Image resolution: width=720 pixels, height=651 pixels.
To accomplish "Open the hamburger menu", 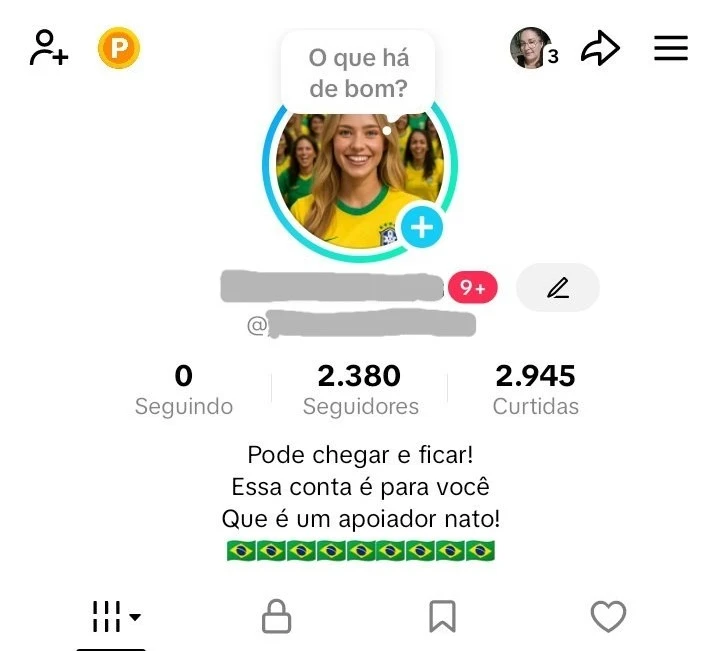I will [671, 48].
